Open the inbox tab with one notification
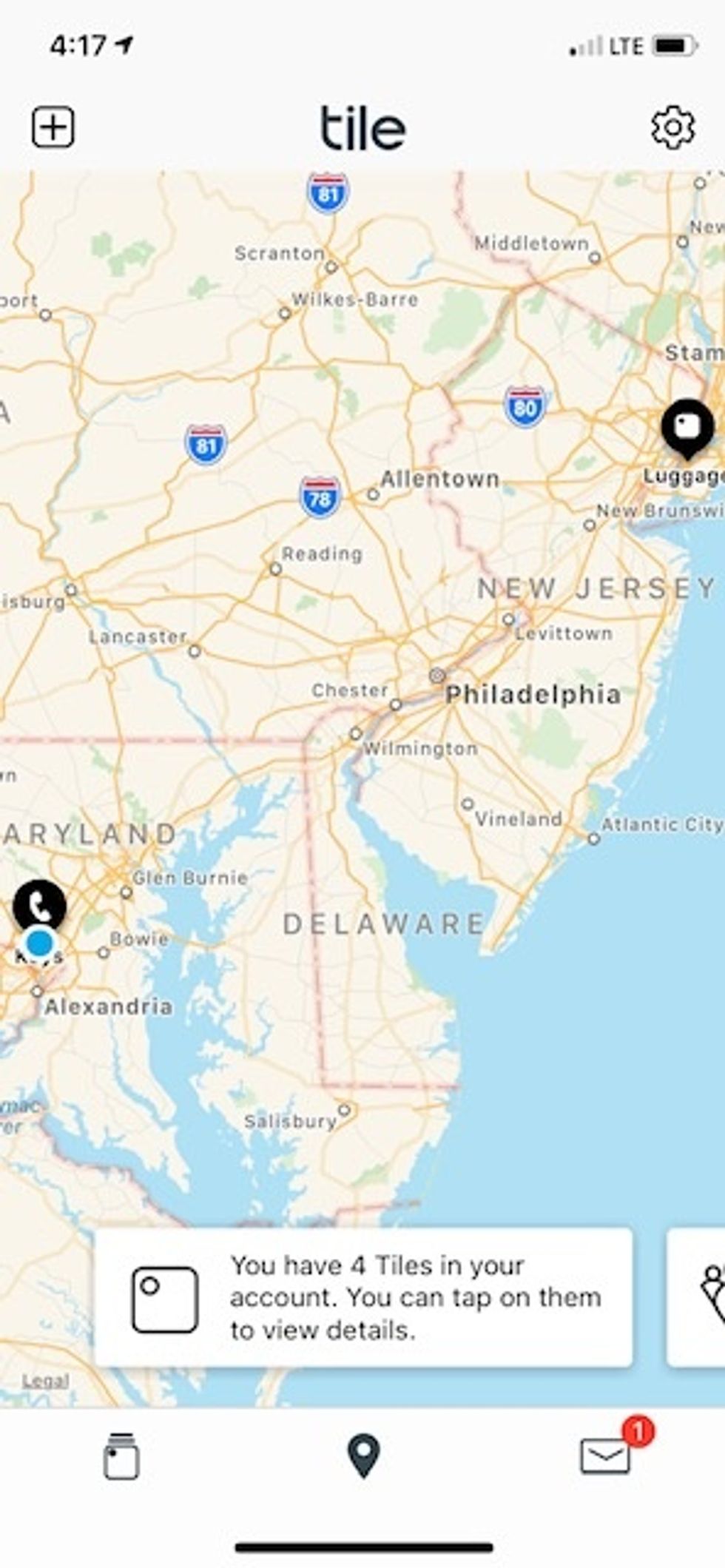 click(606, 1456)
